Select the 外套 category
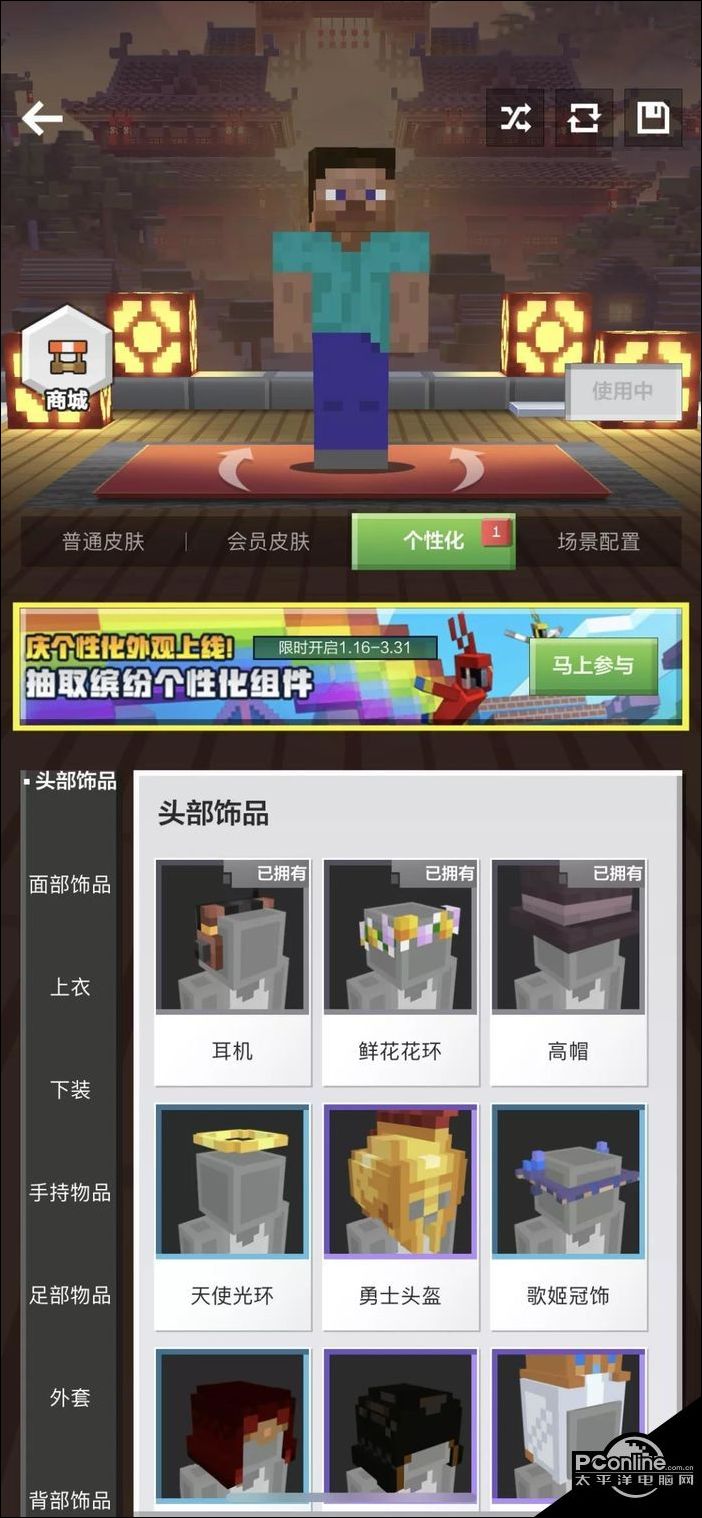702x1518 pixels. [x=70, y=1397]
